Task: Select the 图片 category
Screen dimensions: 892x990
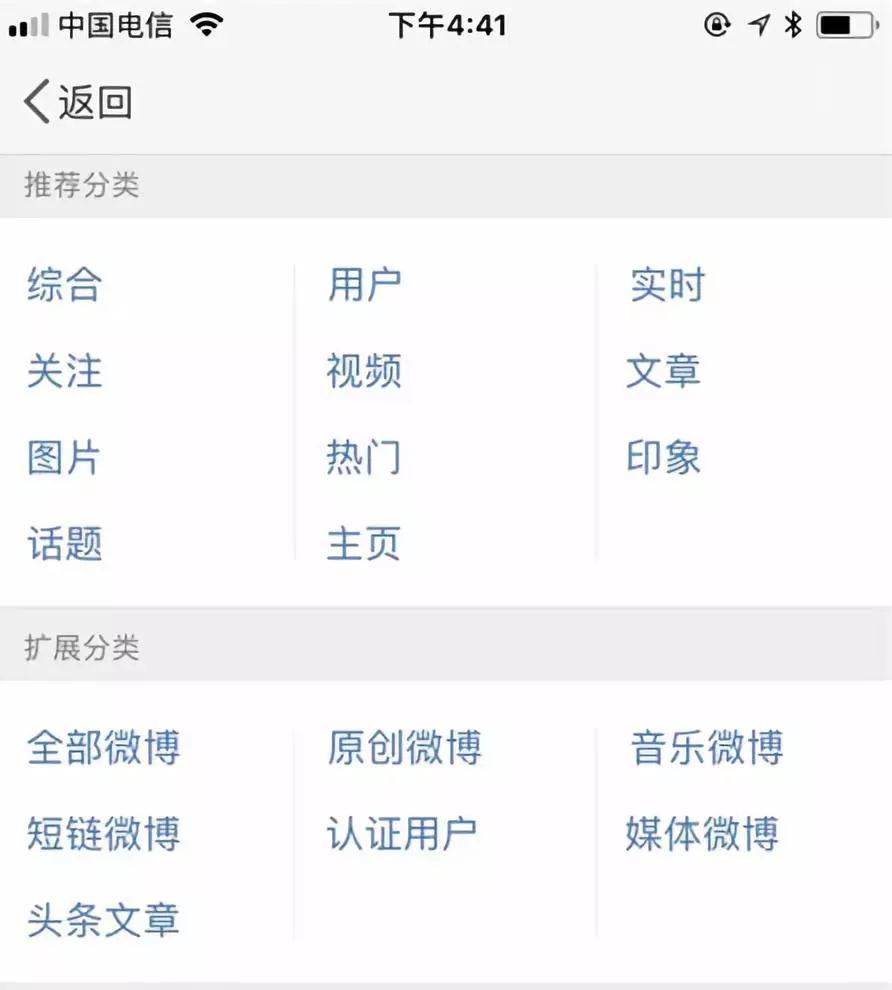Action: point(62,458)
